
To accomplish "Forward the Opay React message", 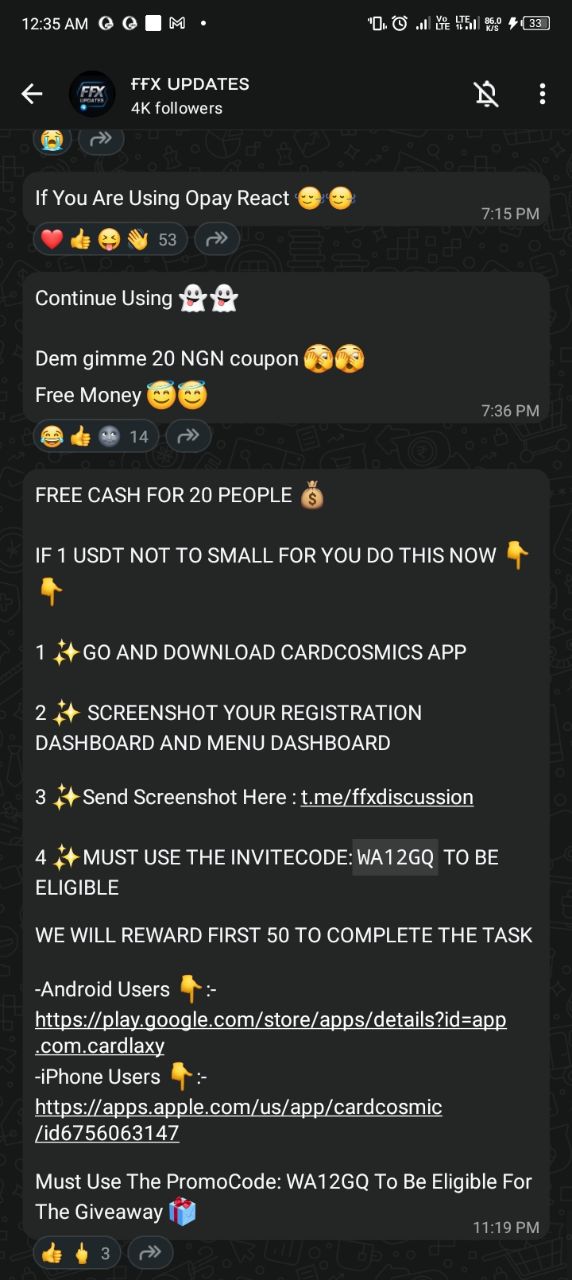I will pyautogui.click(x=217, y=239).
